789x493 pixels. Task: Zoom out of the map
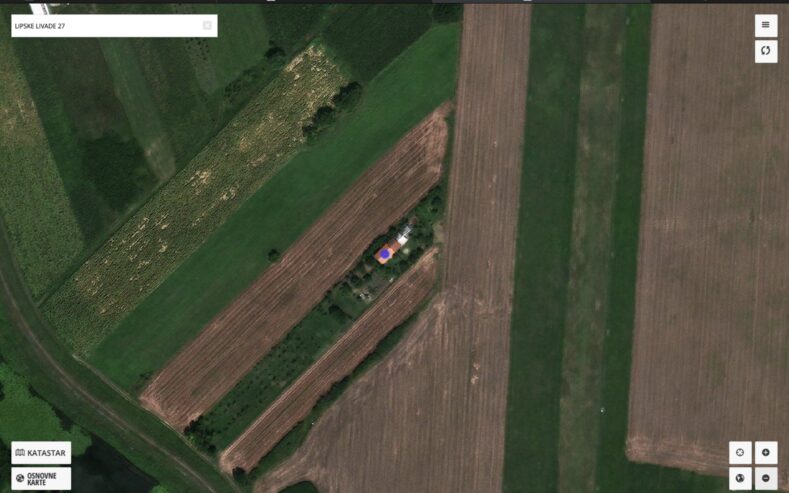pyautogui.click(x=766, y=479)
